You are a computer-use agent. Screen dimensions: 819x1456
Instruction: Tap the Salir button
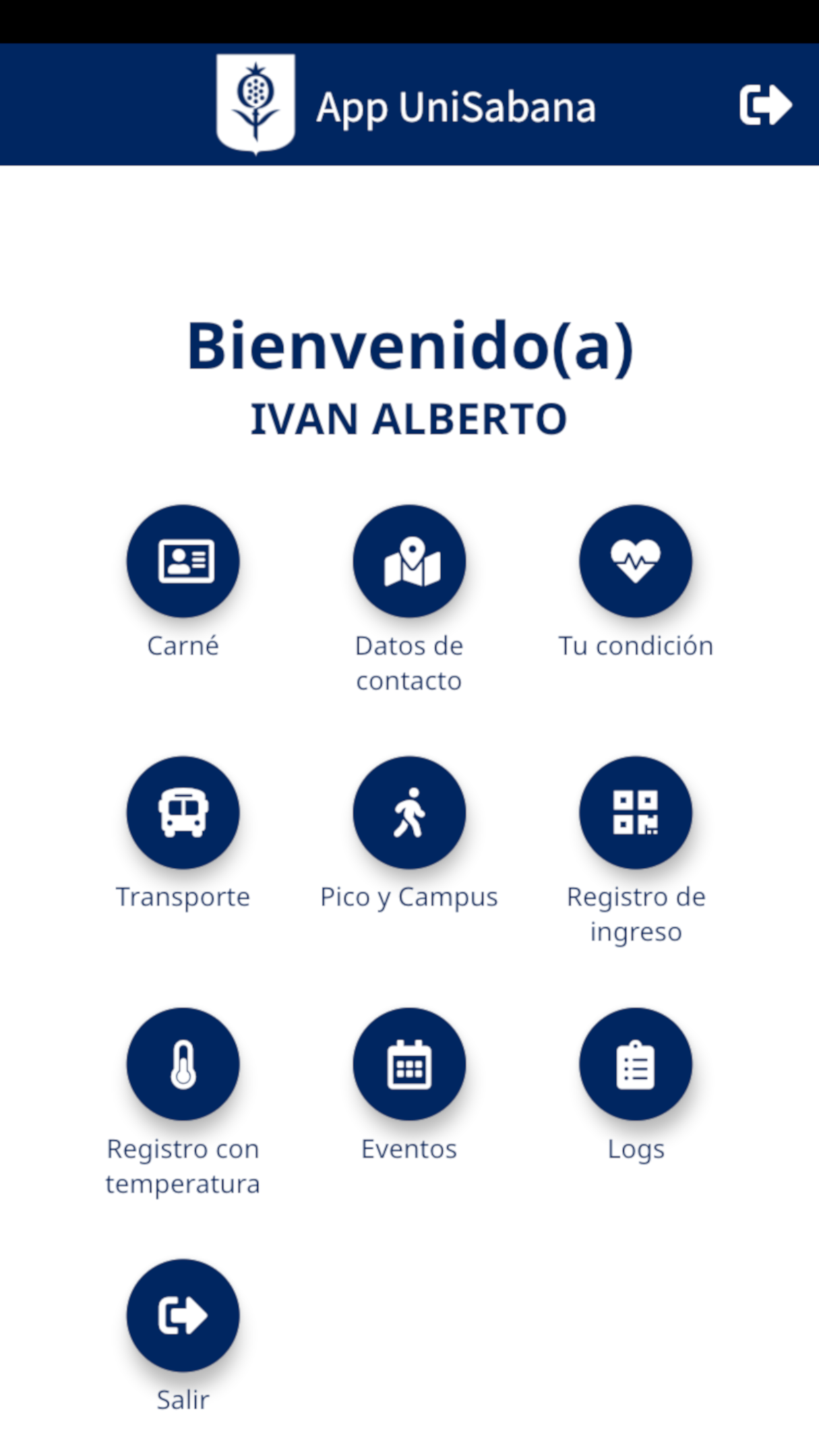[183, 1316]
